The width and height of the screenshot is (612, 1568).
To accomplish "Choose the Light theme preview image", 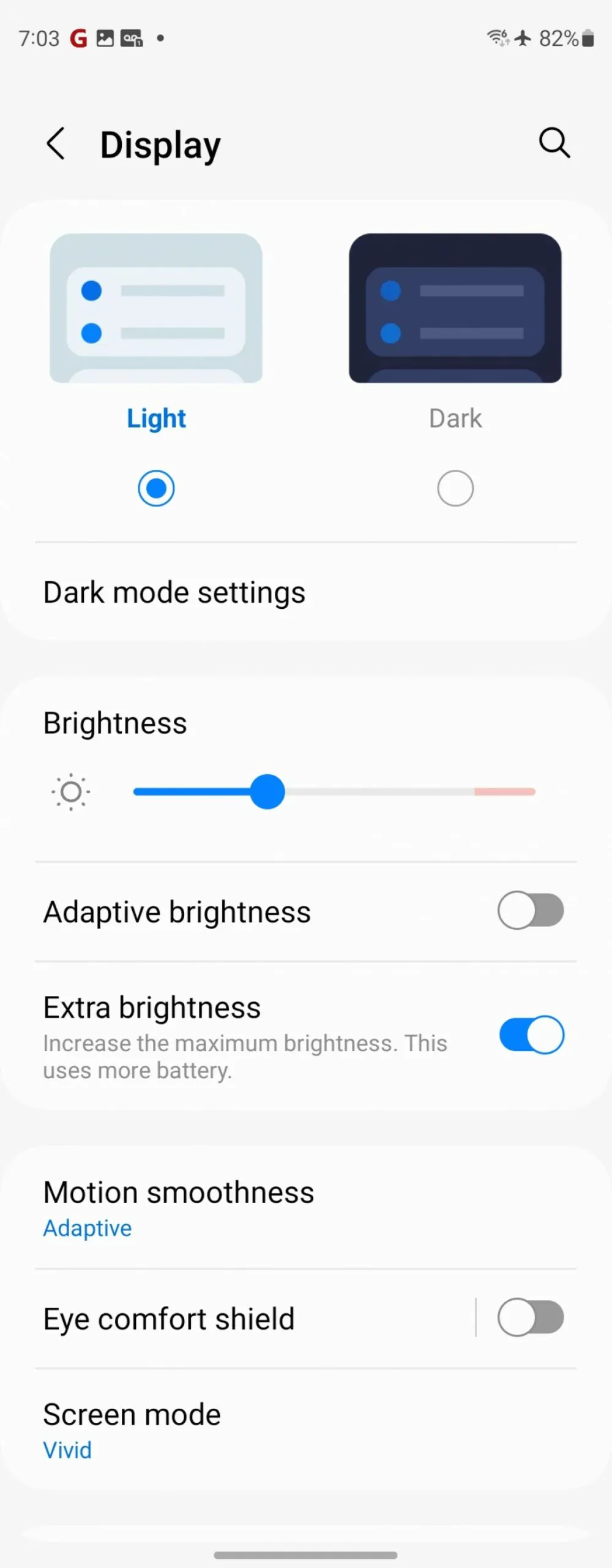I will pos(156,308).
